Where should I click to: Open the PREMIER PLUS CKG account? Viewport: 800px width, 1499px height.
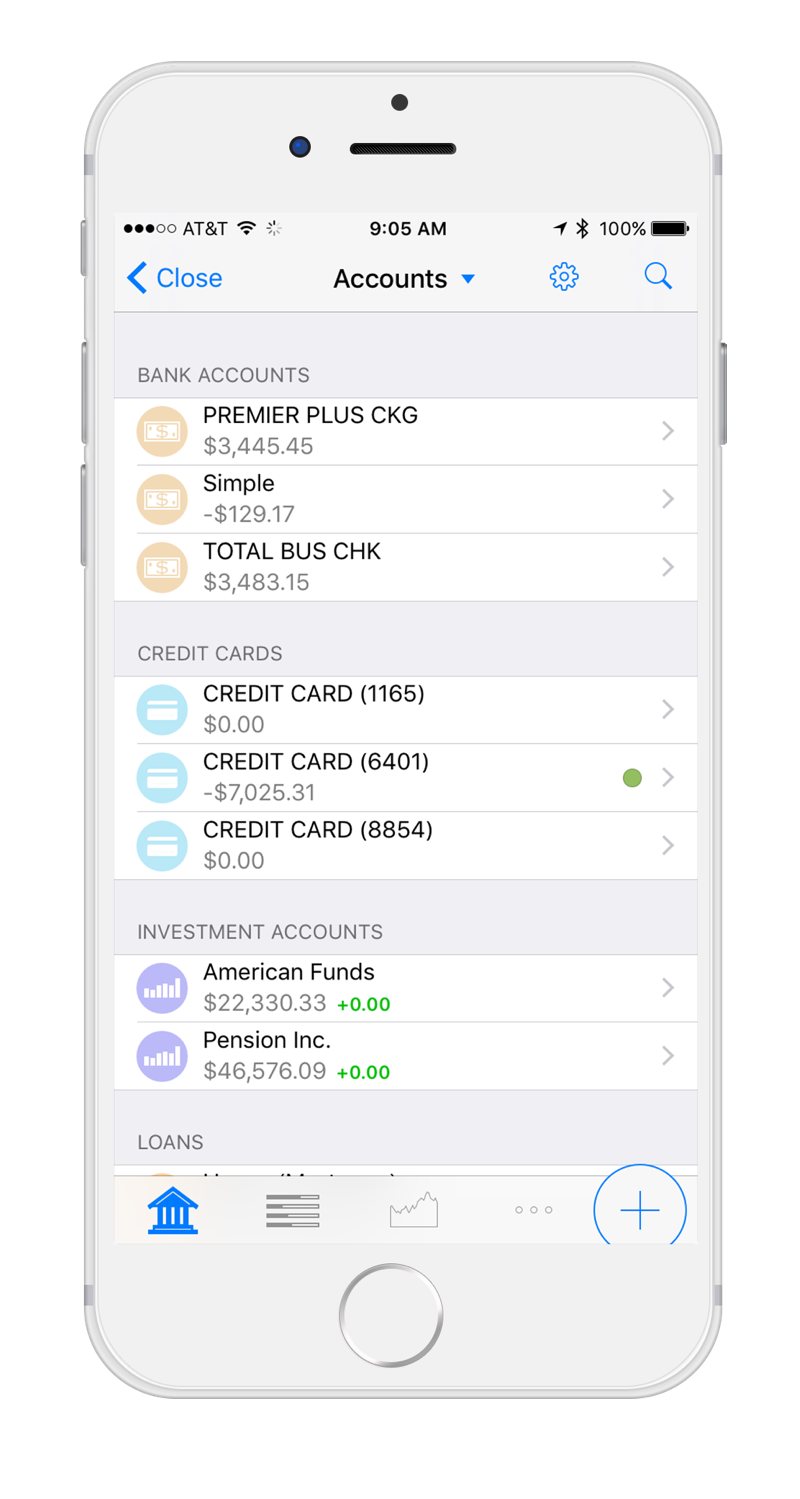[x=406, y=431]
